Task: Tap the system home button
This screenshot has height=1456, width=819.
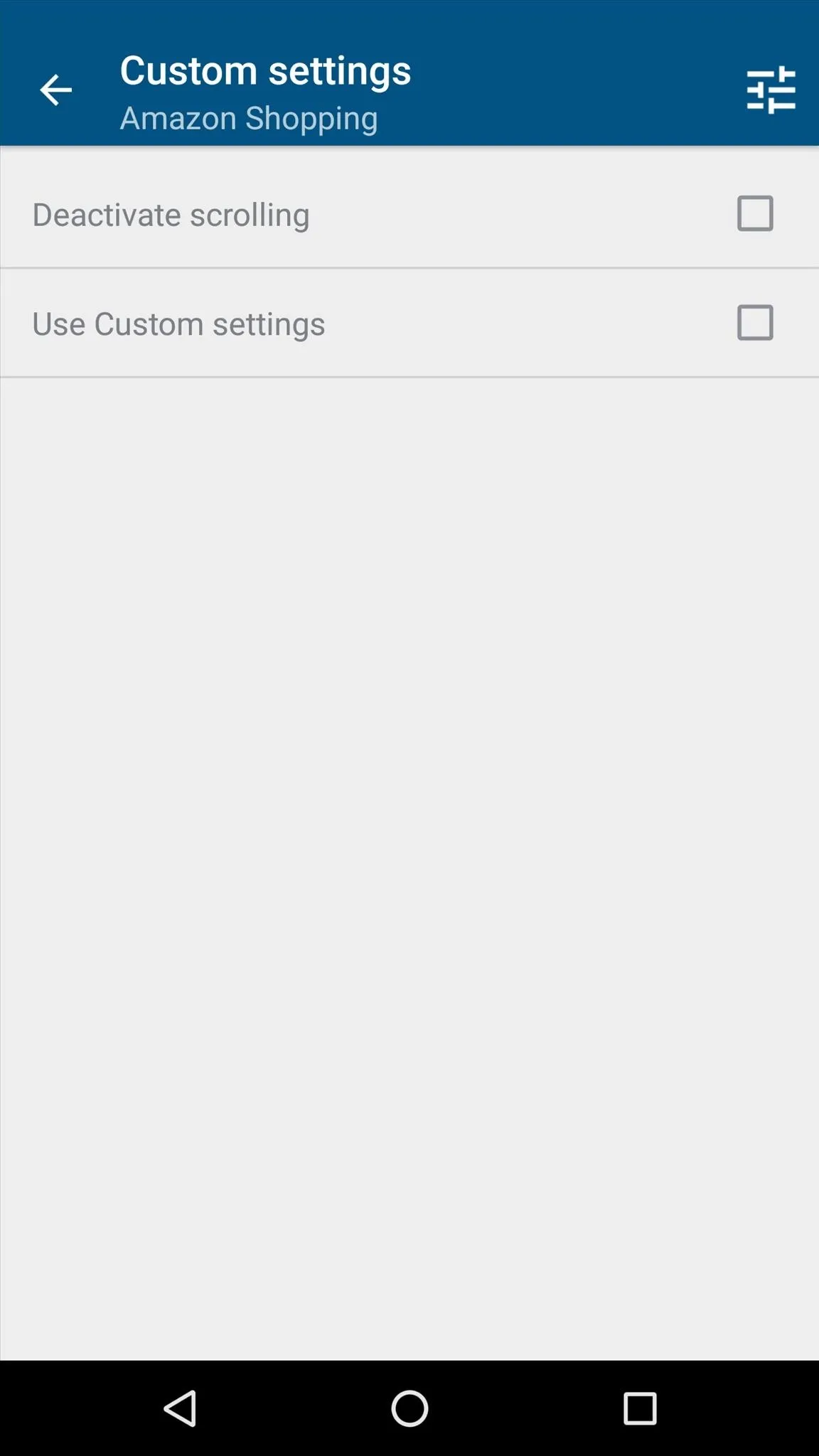Action: coord(409,1408)
